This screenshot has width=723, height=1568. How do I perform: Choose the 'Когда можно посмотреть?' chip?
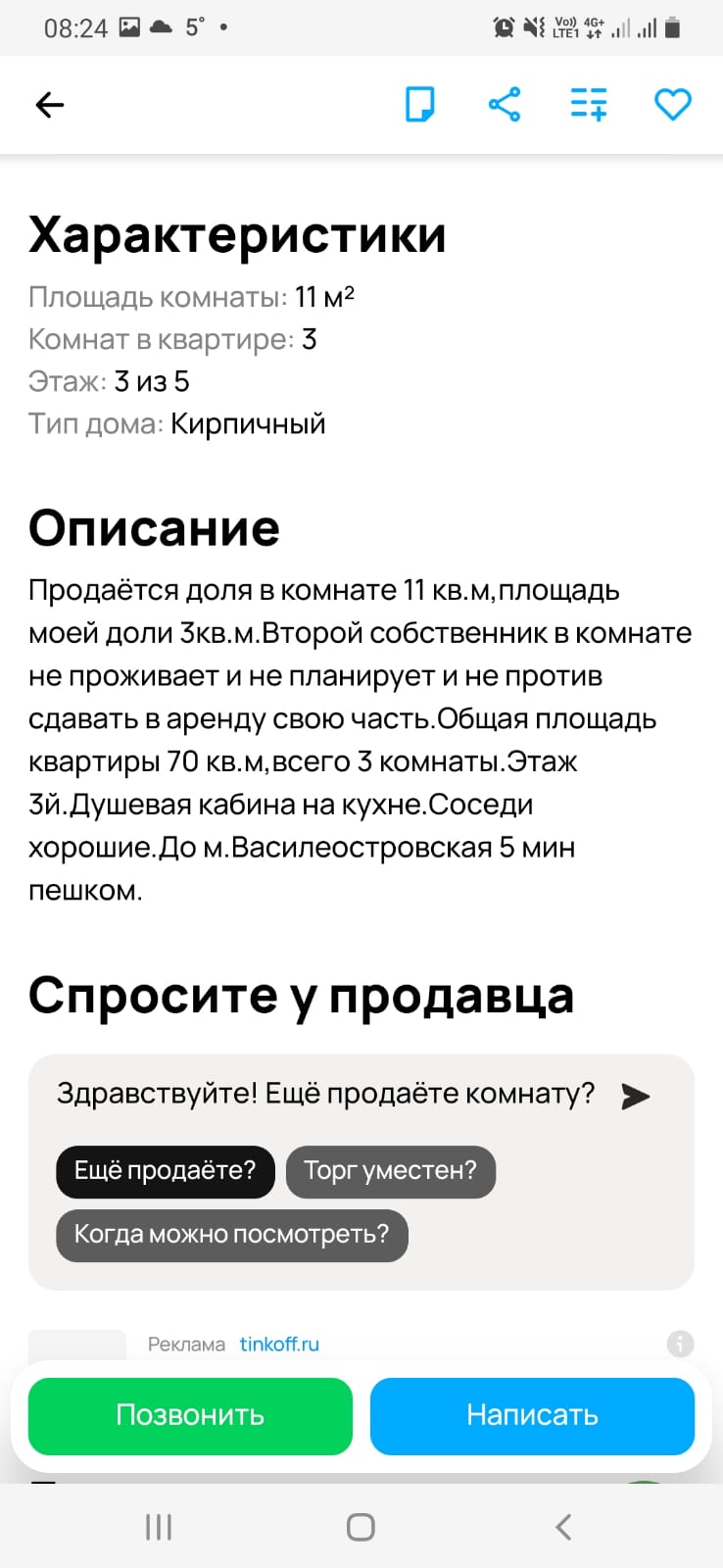tap(231, 1235)
